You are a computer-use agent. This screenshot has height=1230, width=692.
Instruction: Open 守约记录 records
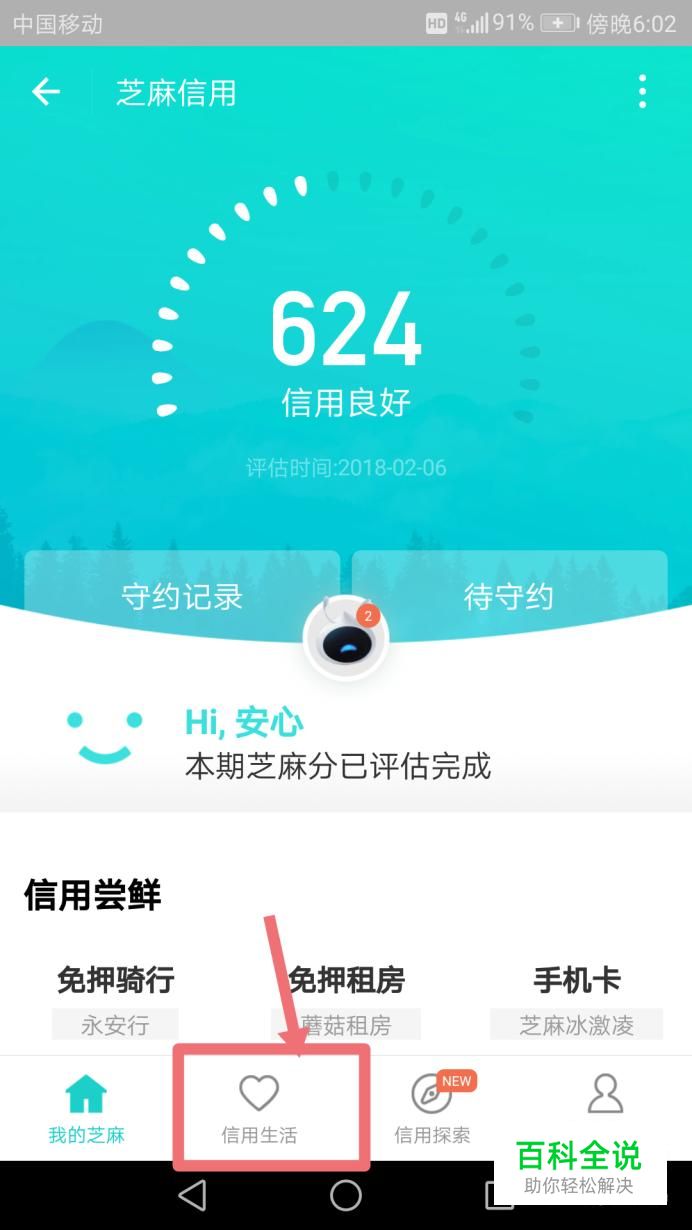182,596
